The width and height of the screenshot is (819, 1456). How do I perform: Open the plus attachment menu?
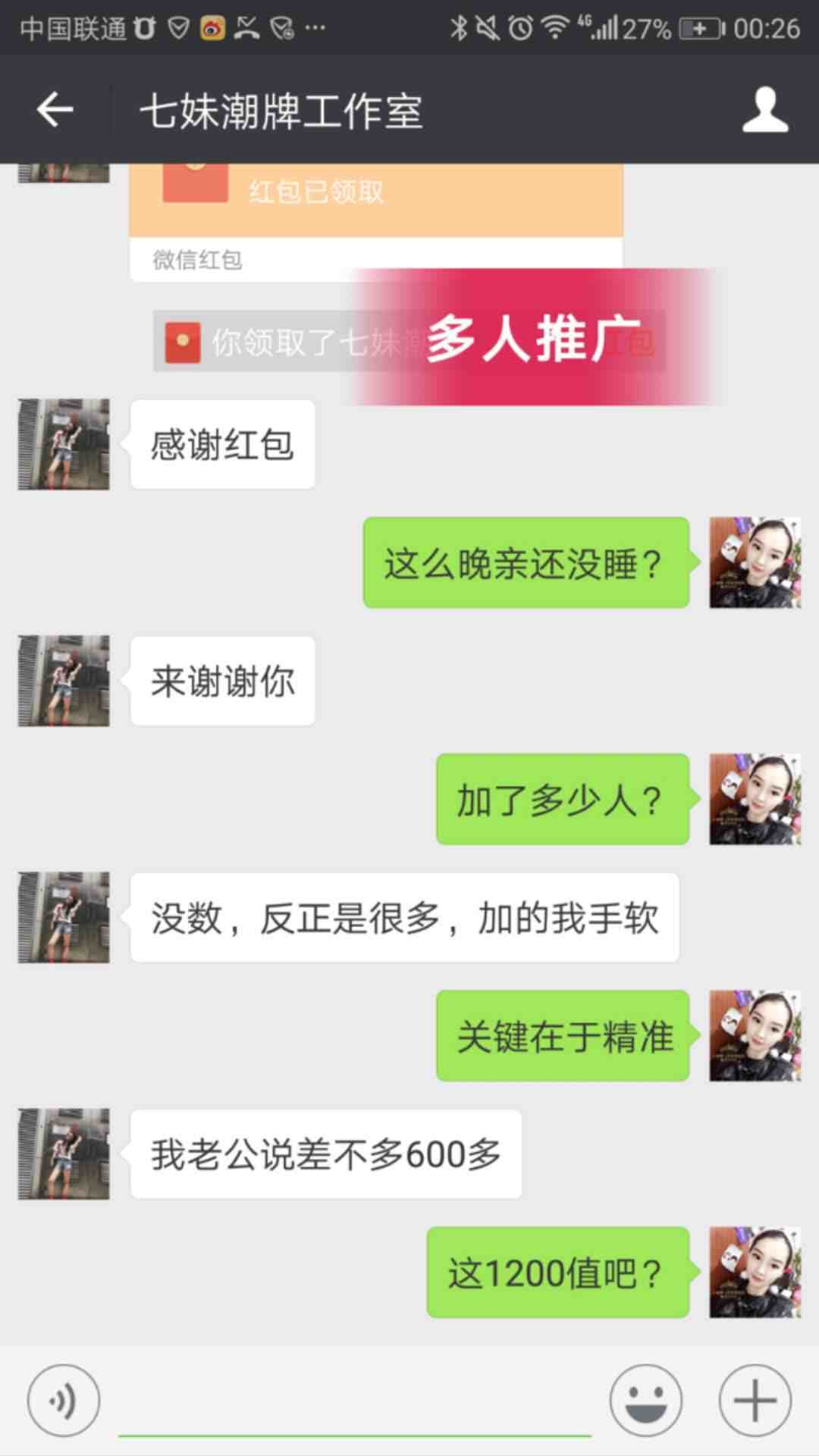(x=755, y=1400)
